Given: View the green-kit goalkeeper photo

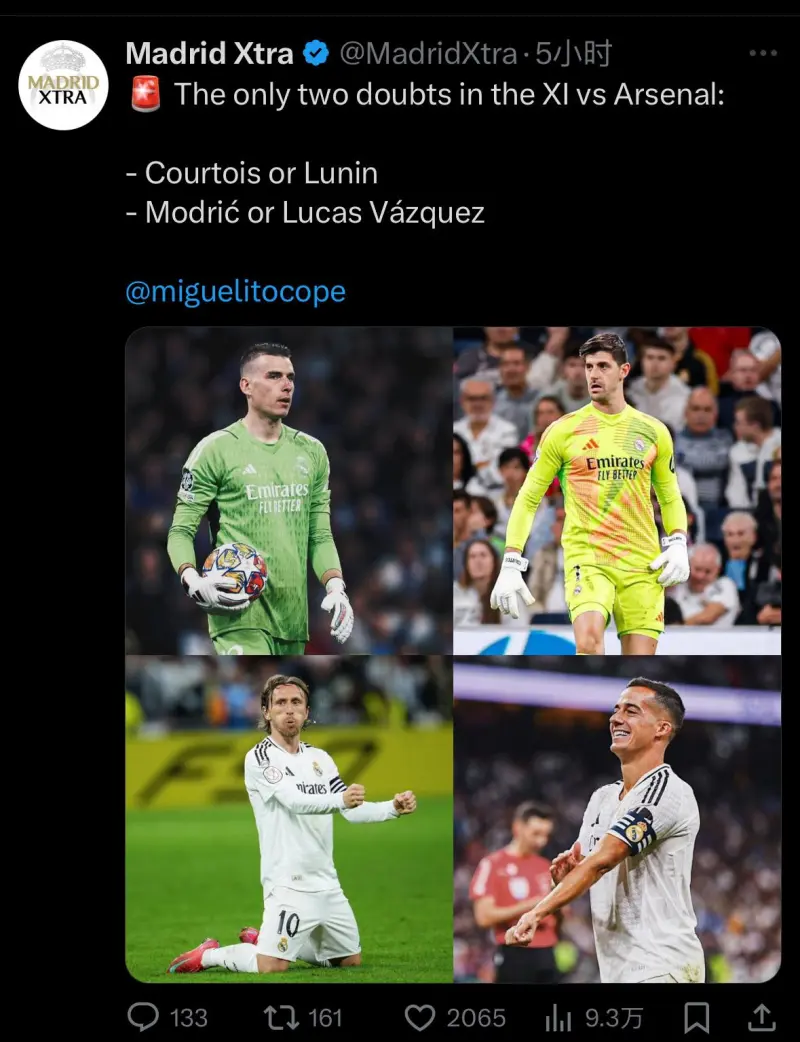Looking at the screenshot, I should pyautogui.click(x=288, y=490).
